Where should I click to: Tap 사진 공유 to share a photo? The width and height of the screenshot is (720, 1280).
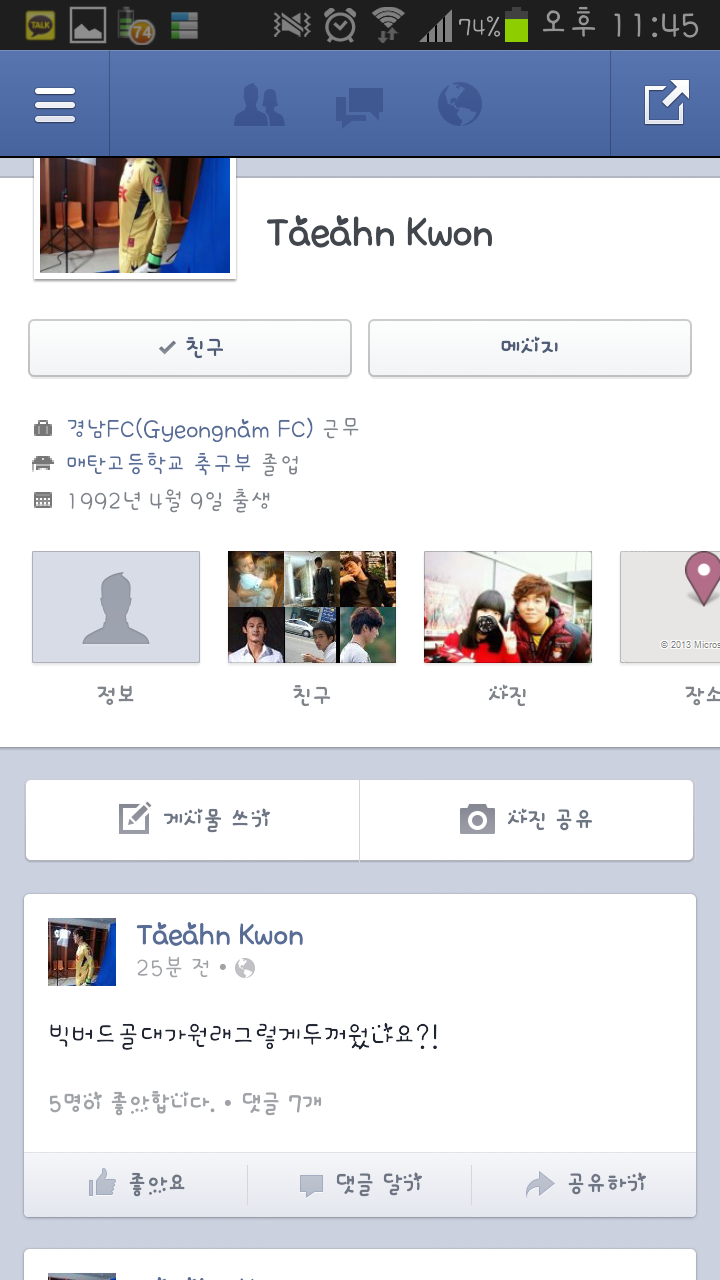(526, 820)
